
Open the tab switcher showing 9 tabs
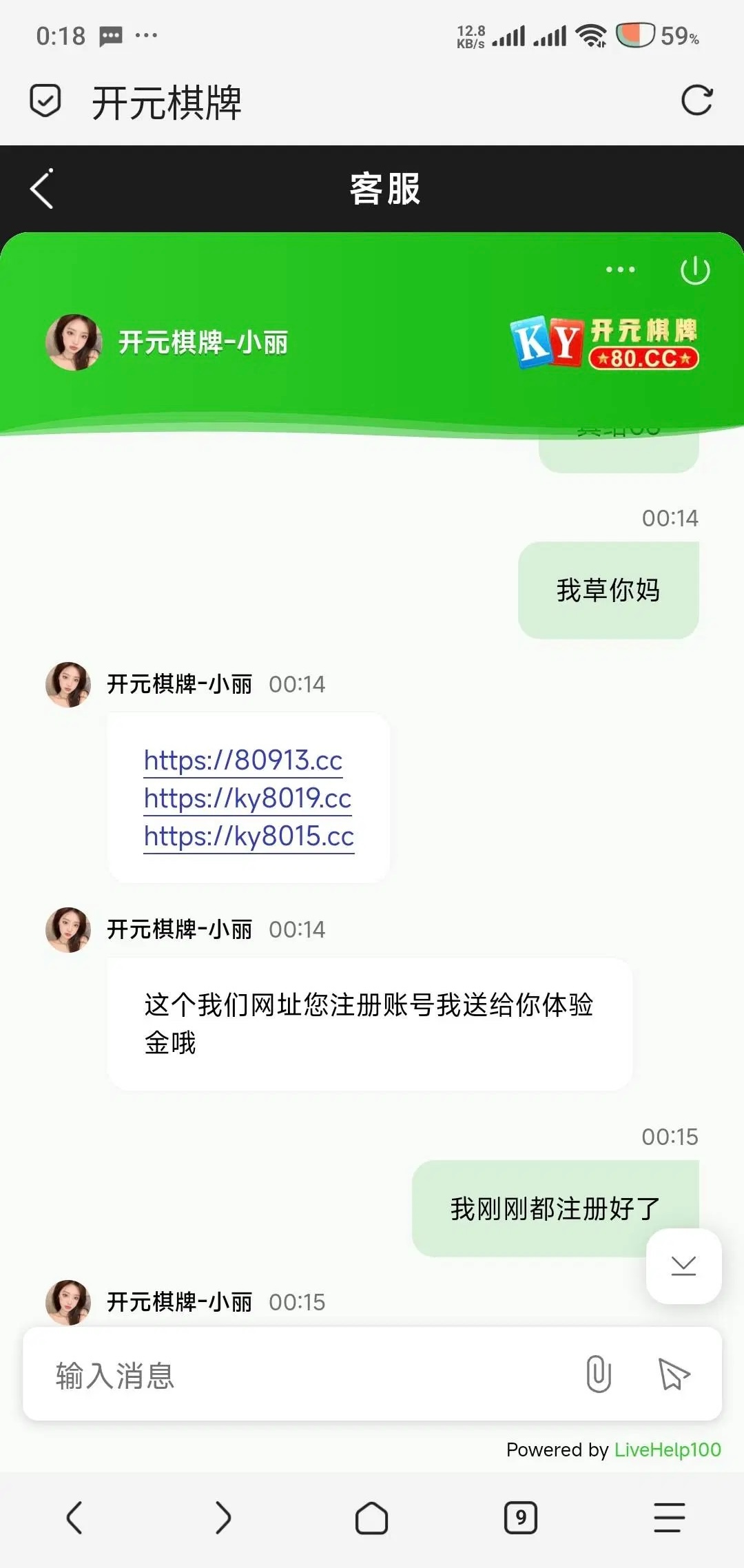coord(520,1518)
